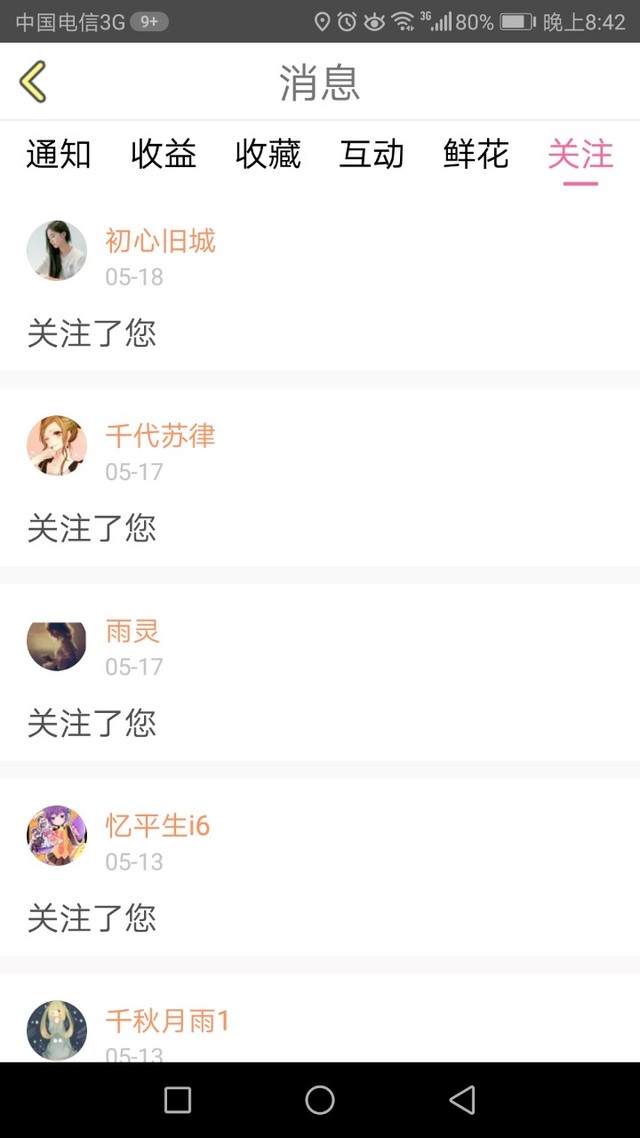Tap the system home button

pyautogui.click(x=320, y=1100)
